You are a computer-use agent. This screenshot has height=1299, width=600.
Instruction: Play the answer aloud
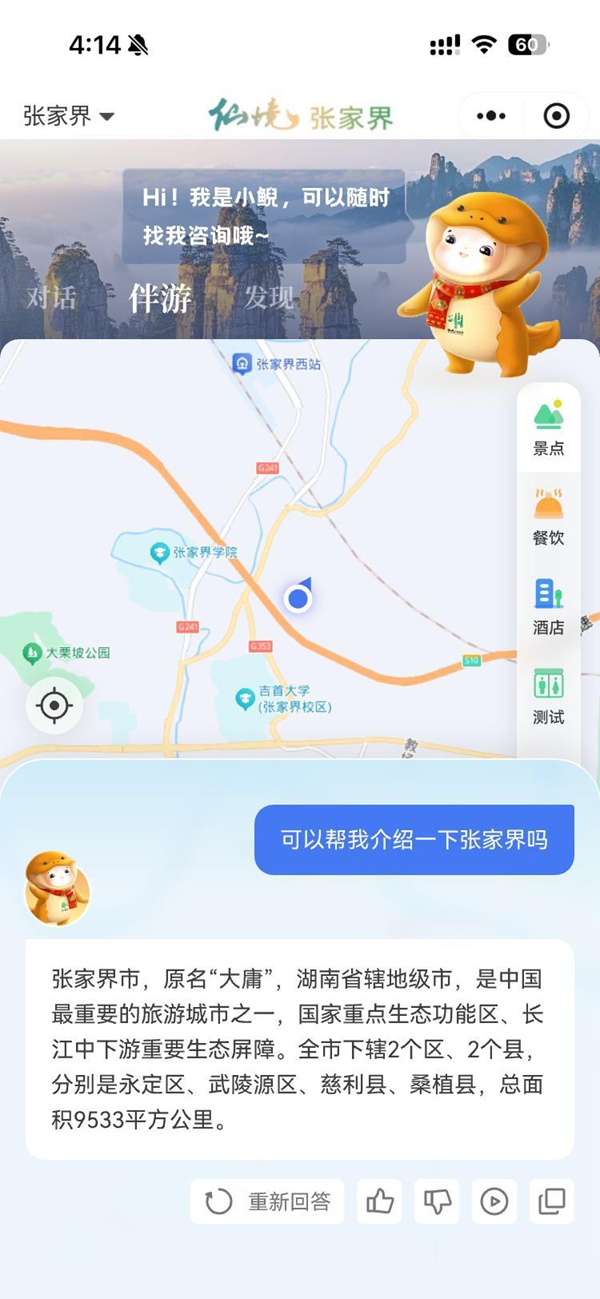(494, 1201)
